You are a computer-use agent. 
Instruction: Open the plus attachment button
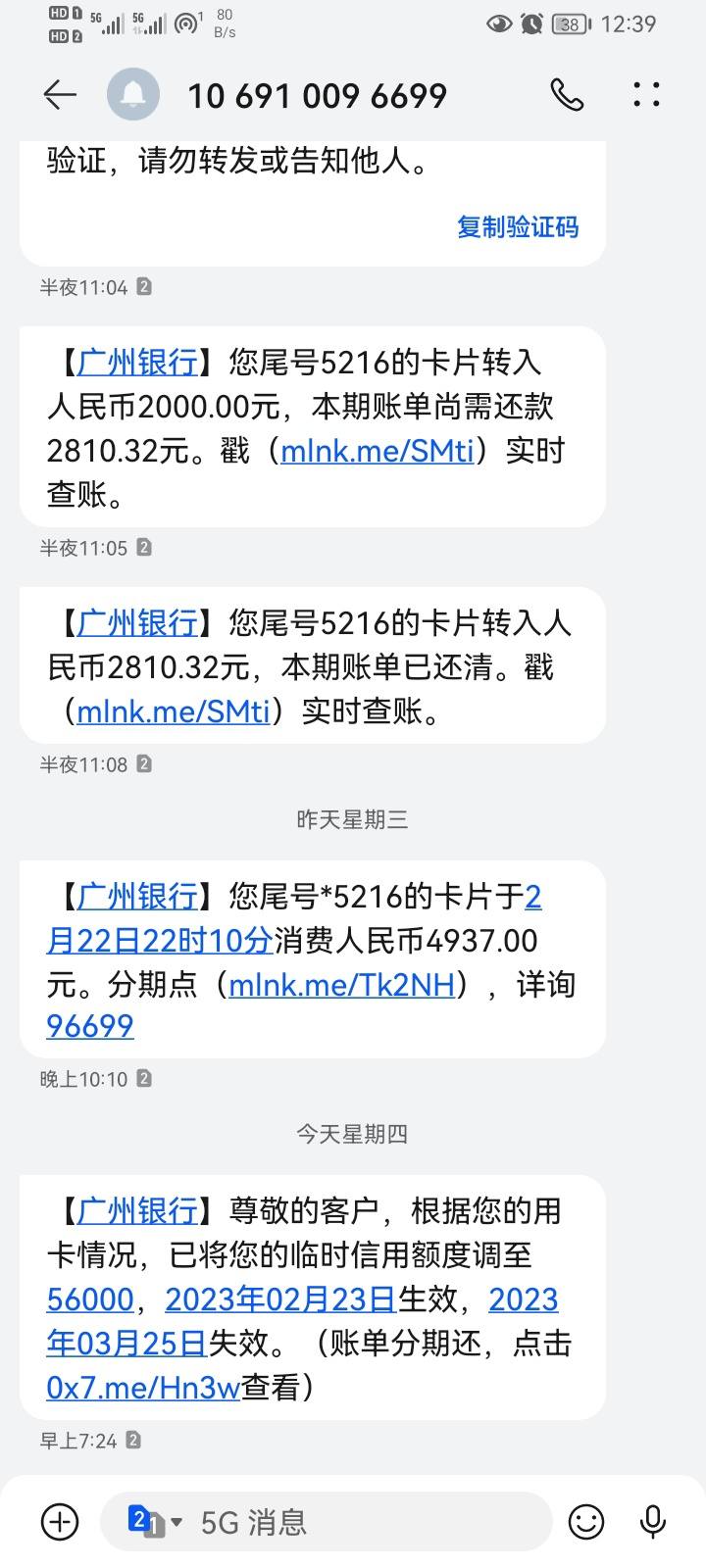point(60,1522)
